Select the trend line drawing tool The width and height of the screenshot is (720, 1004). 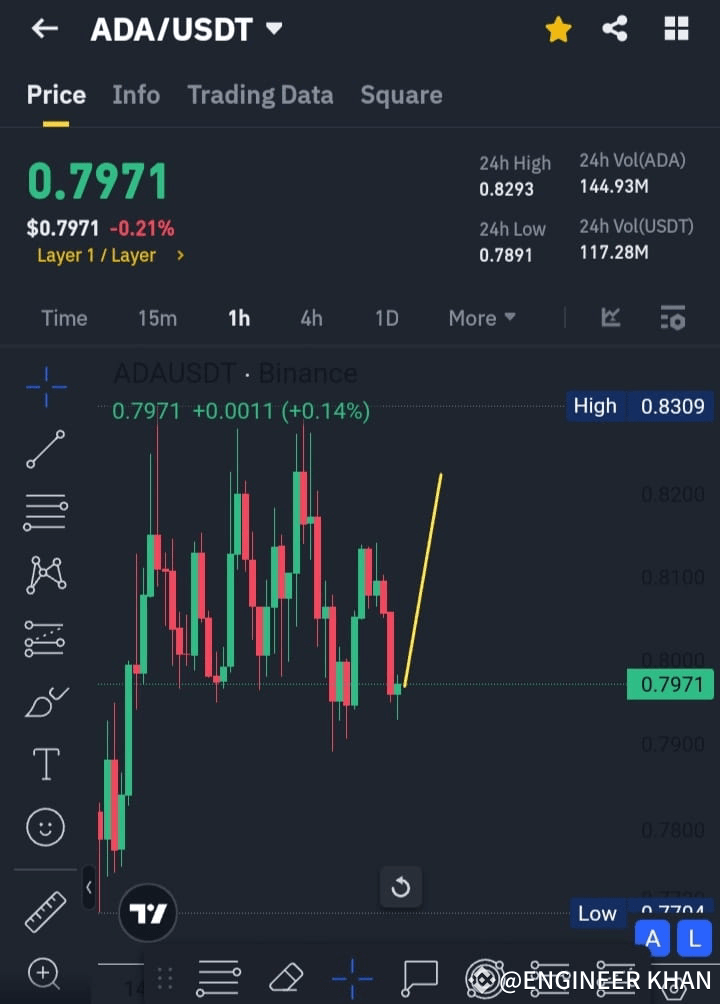click(x=45, y=450)
